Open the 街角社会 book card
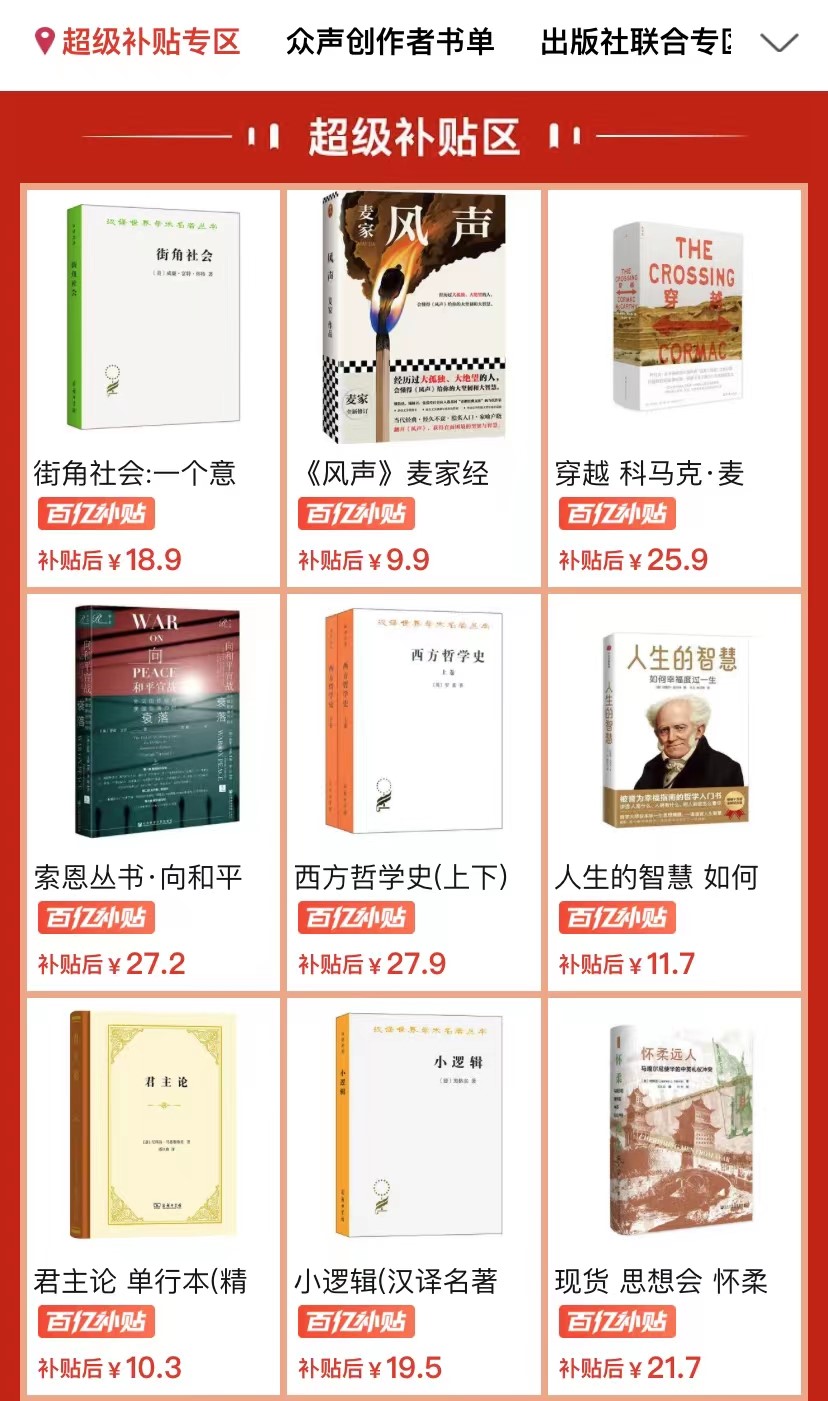 tap(153, 387)
